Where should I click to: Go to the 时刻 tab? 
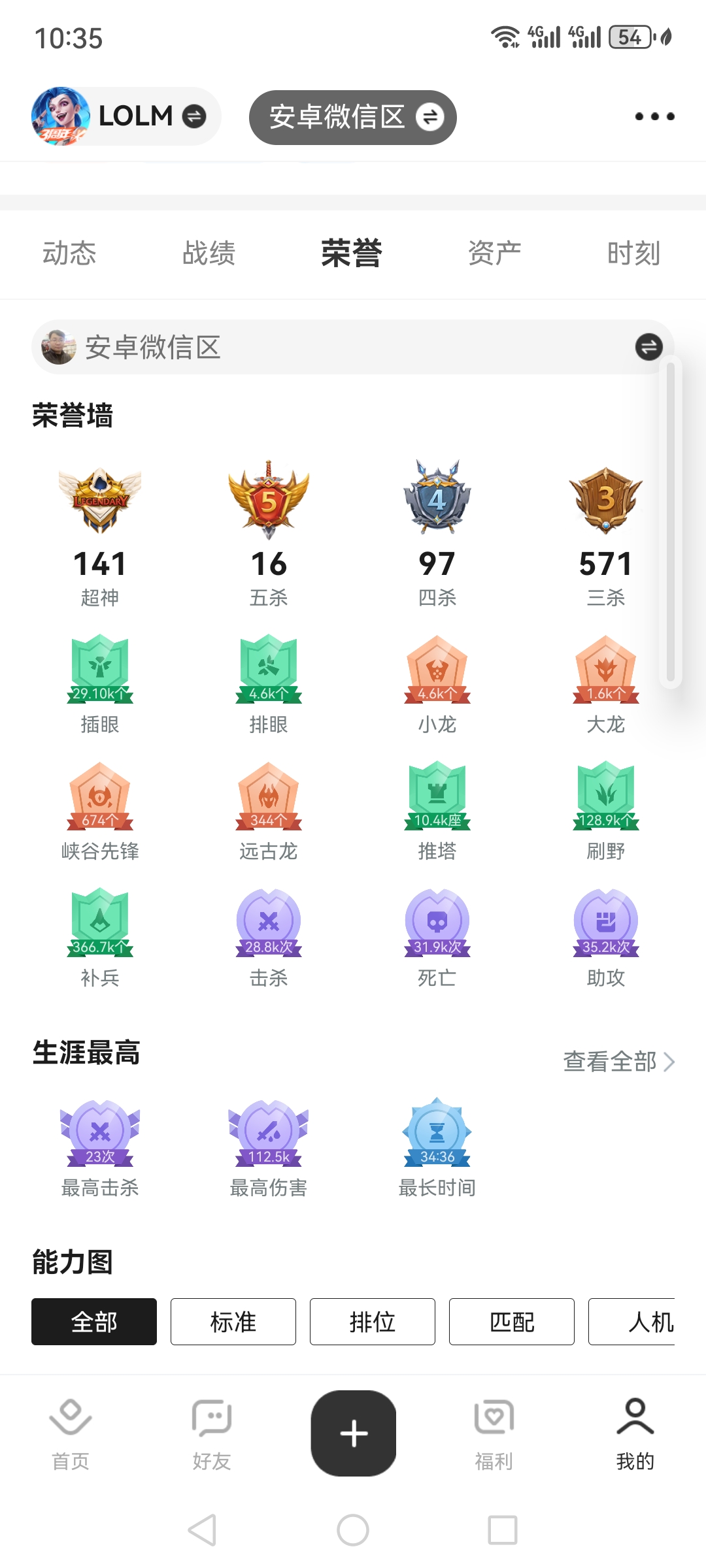click(x=633, y=253)
